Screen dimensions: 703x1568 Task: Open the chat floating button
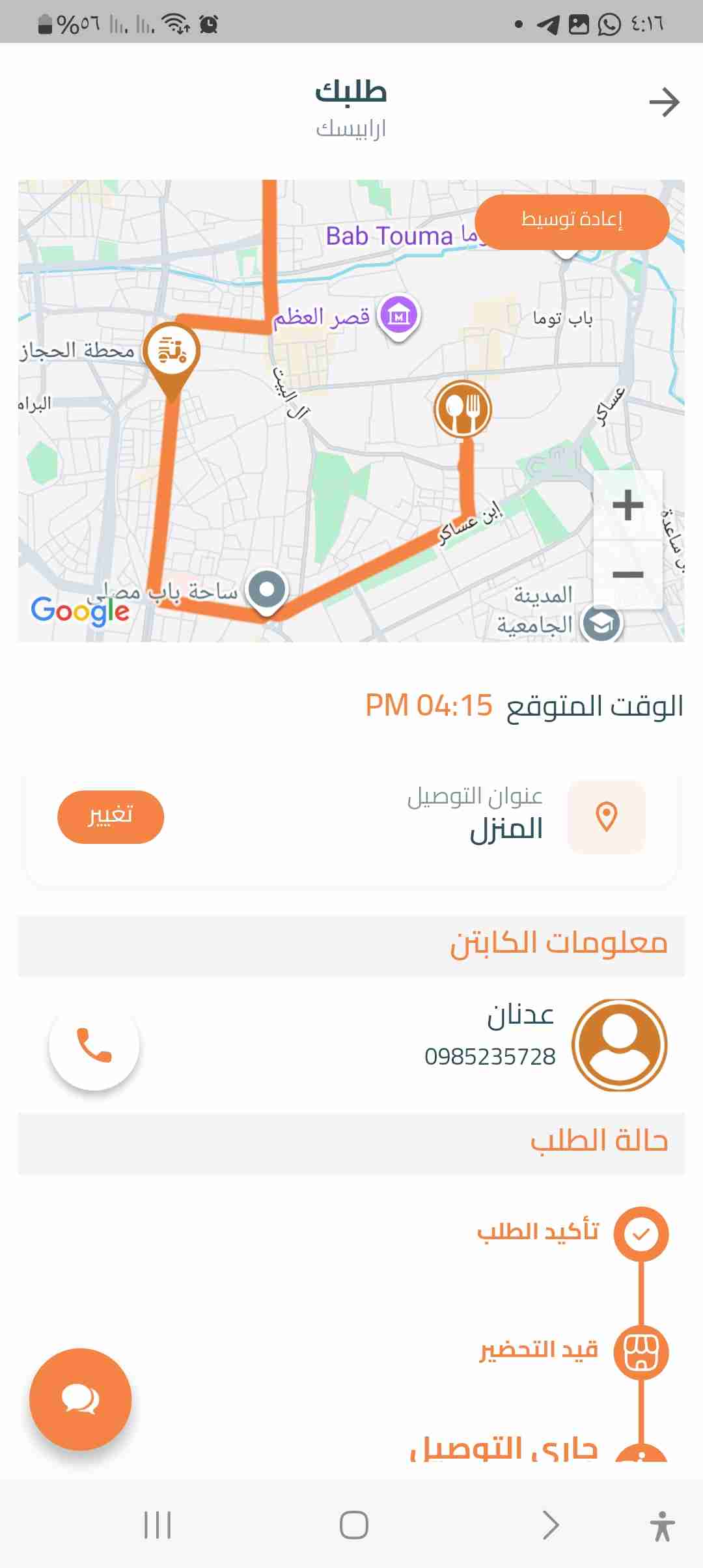(x=81, y=1399)
